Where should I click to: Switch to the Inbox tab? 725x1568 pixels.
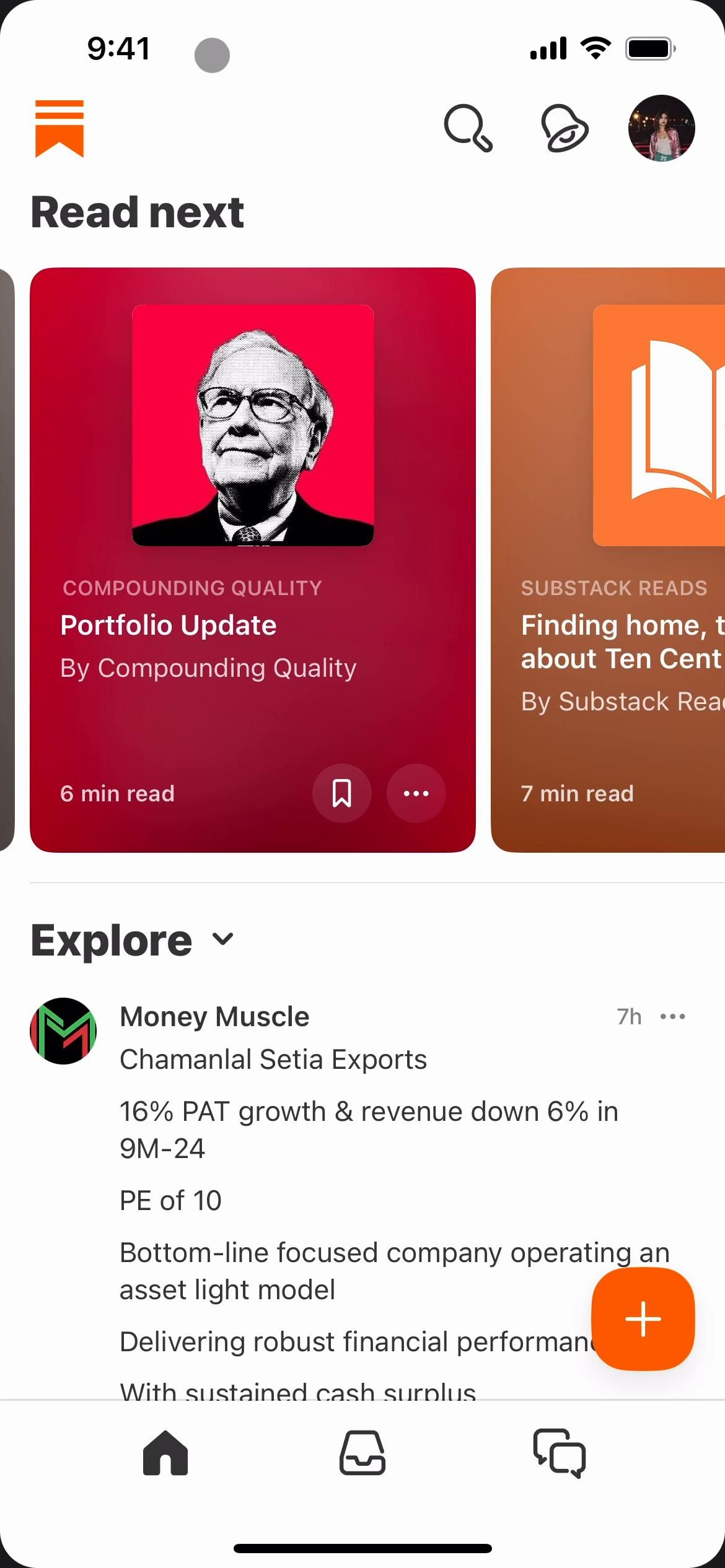pyautogui.click(x=362, y=1453)
